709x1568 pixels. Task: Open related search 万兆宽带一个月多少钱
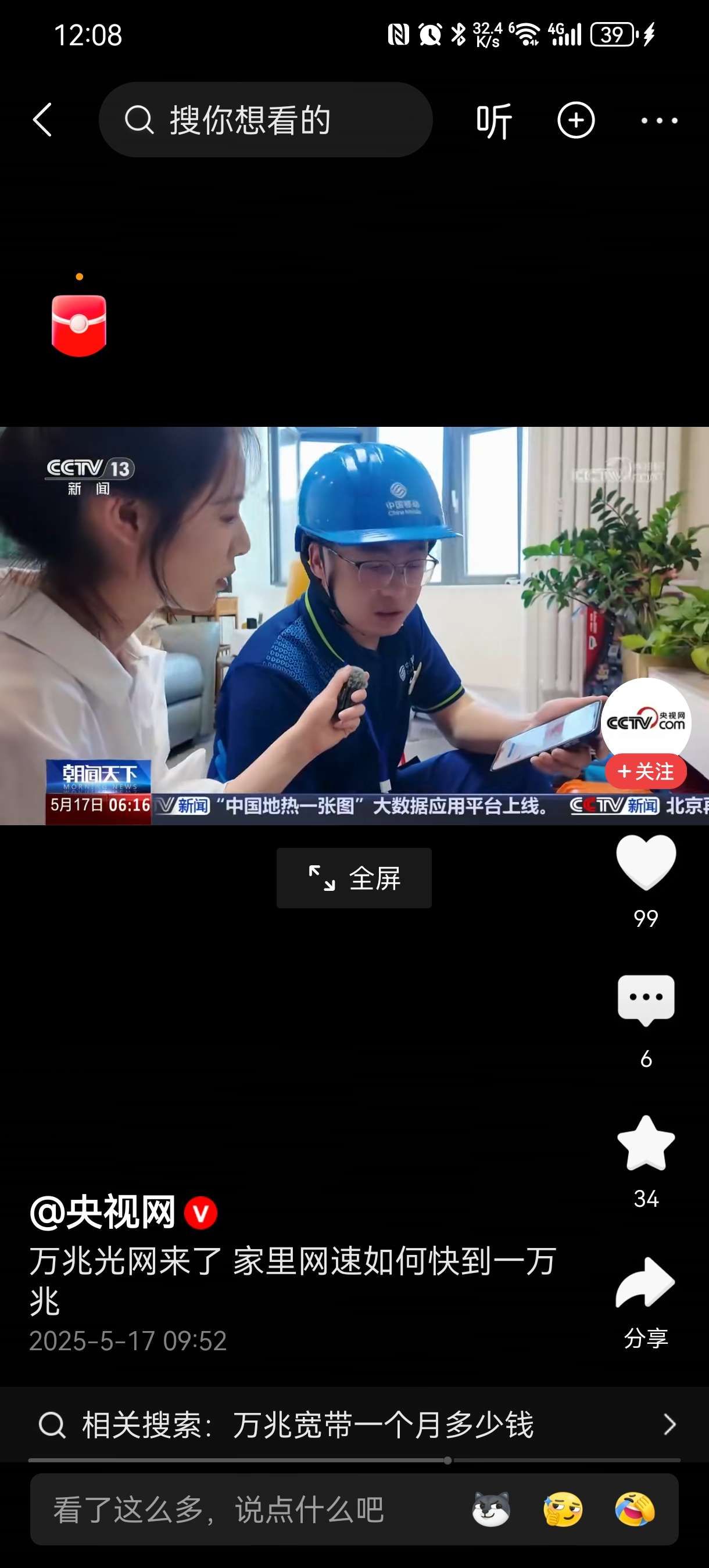[x=354, y=1425]
